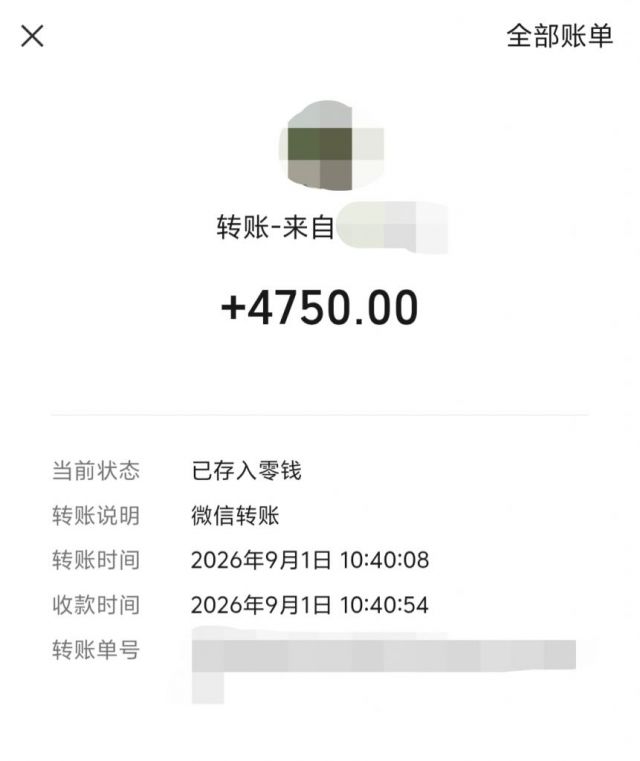Open 全部账单 (all bills)
Screen dimensions: 640x761
pos(559,36)
